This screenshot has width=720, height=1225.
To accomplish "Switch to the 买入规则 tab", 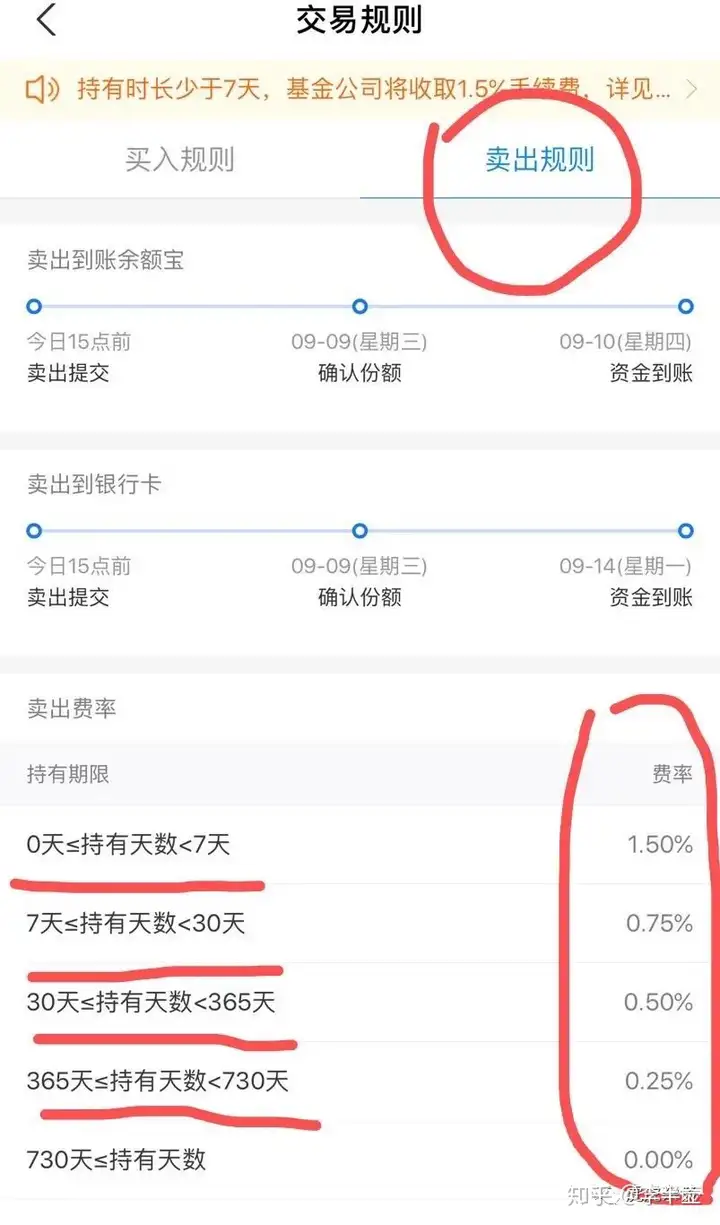I will point(180,160).
